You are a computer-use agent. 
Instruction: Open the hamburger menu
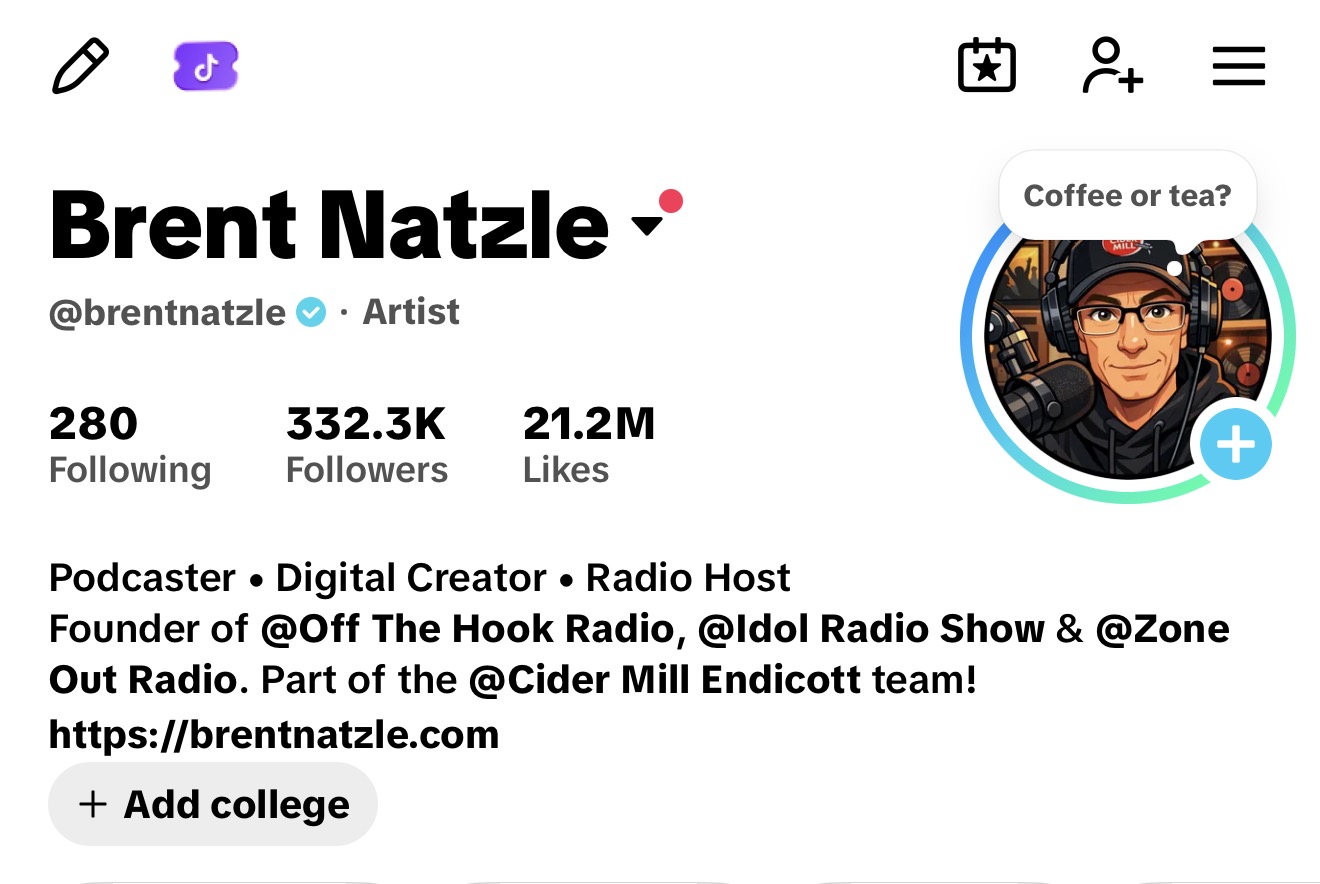click(x=1239, y=67)
